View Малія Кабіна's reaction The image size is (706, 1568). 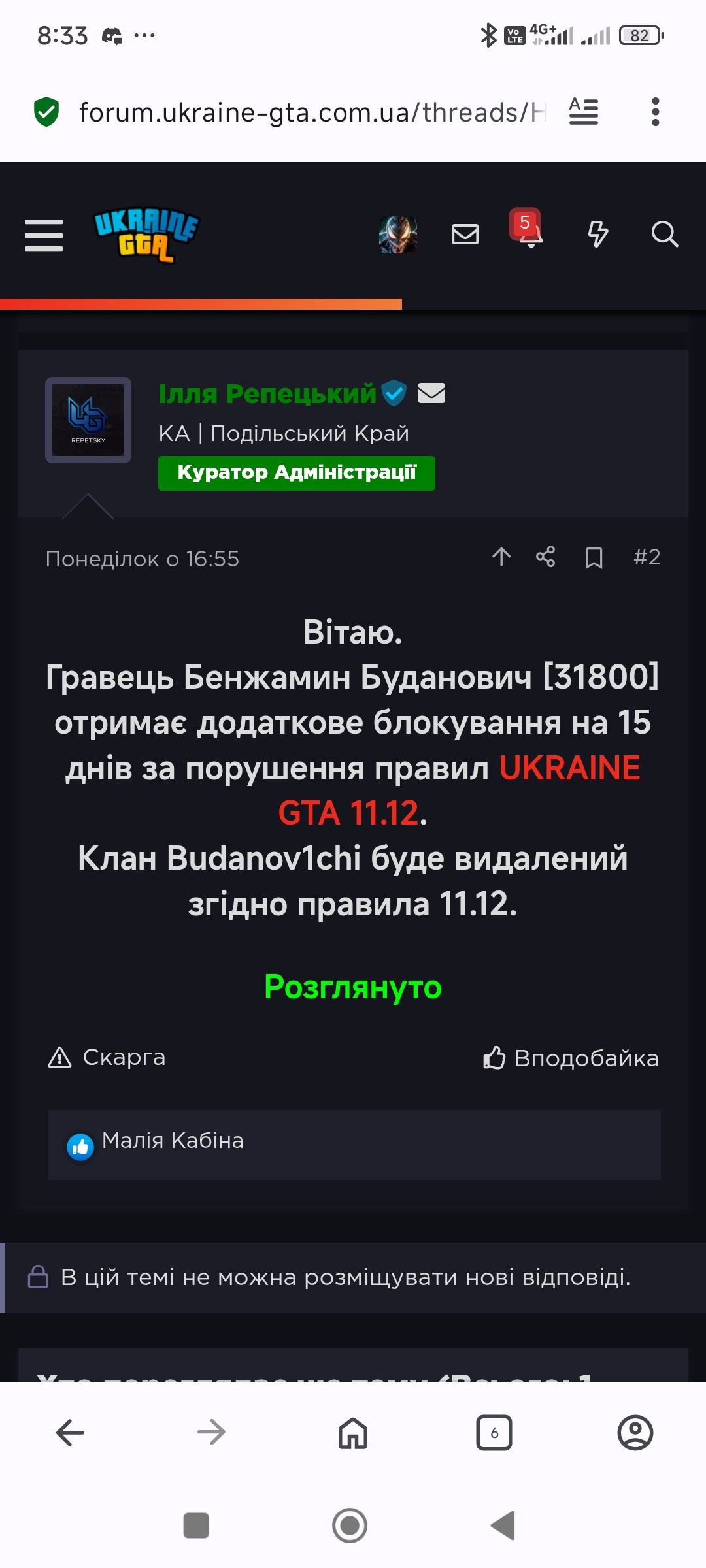pyautogui.click(x=173, y=1141)
